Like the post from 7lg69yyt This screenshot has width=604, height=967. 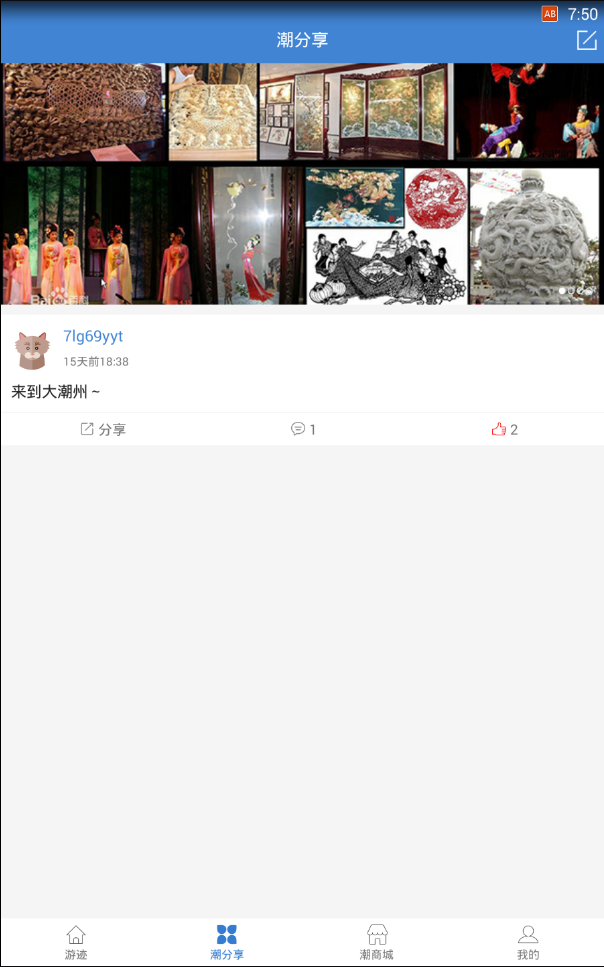pyautogui.click(x=504, y=430)
